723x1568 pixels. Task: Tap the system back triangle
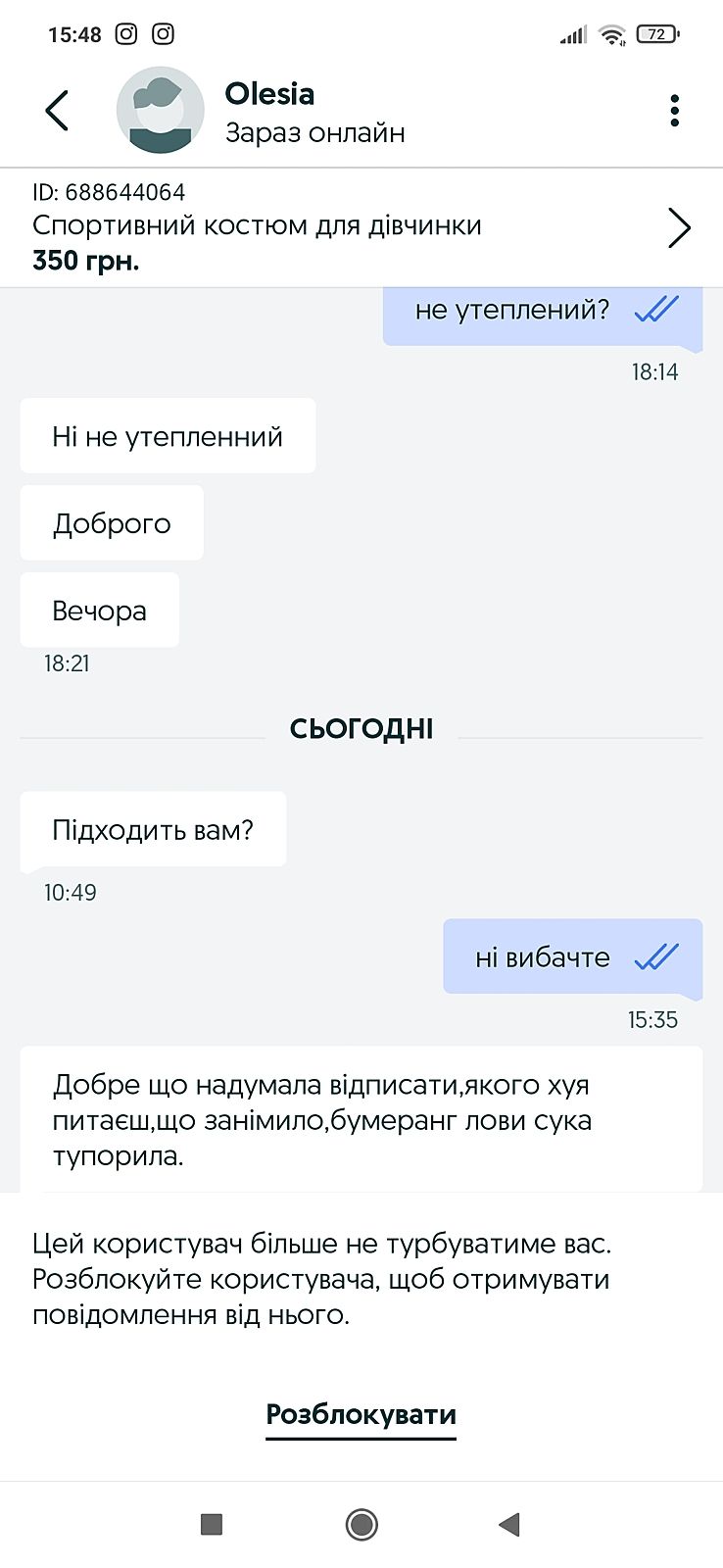[x=509, y=1524]
